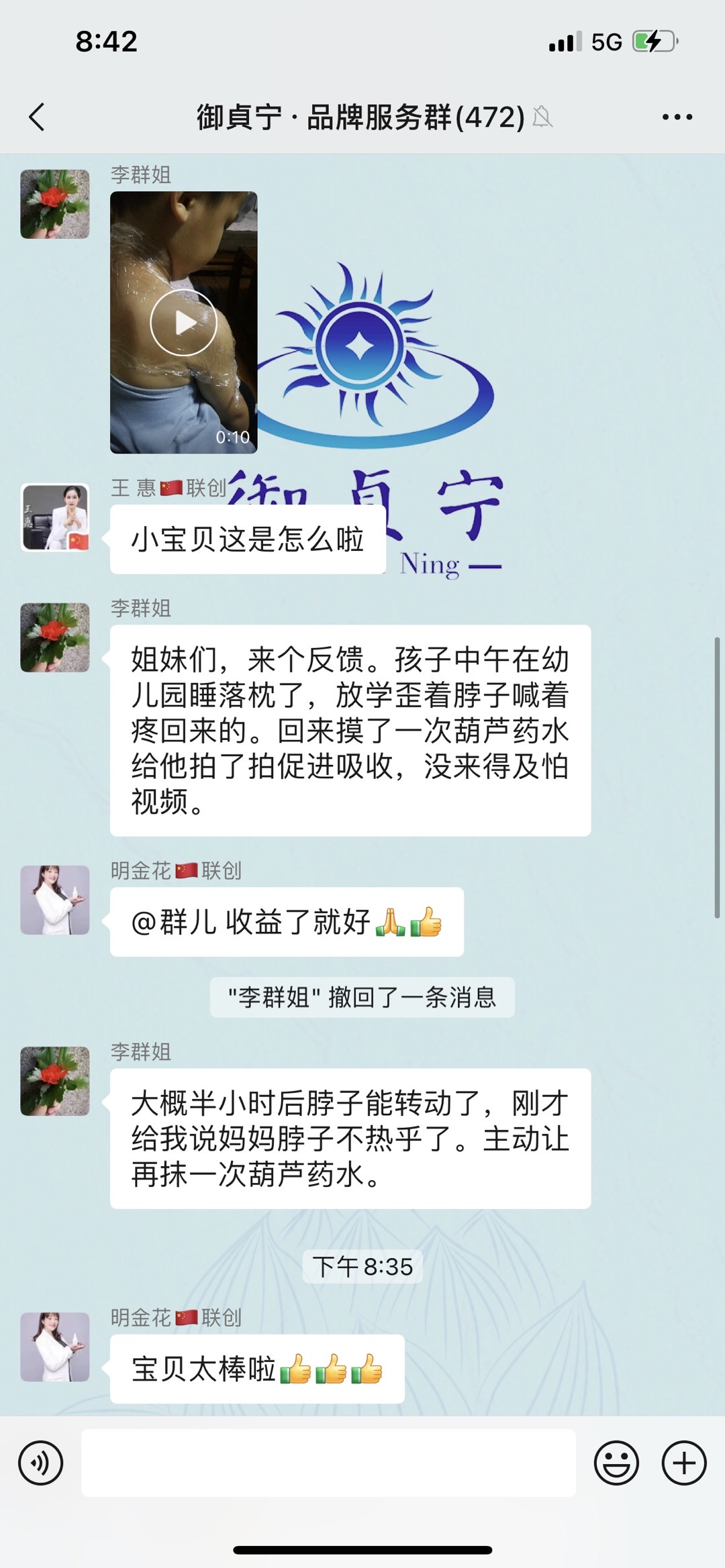The height and width of the screenshot is (1568, 725).
Task: Play the 0:10 video from 李群姐
Action: coord(183,322)
